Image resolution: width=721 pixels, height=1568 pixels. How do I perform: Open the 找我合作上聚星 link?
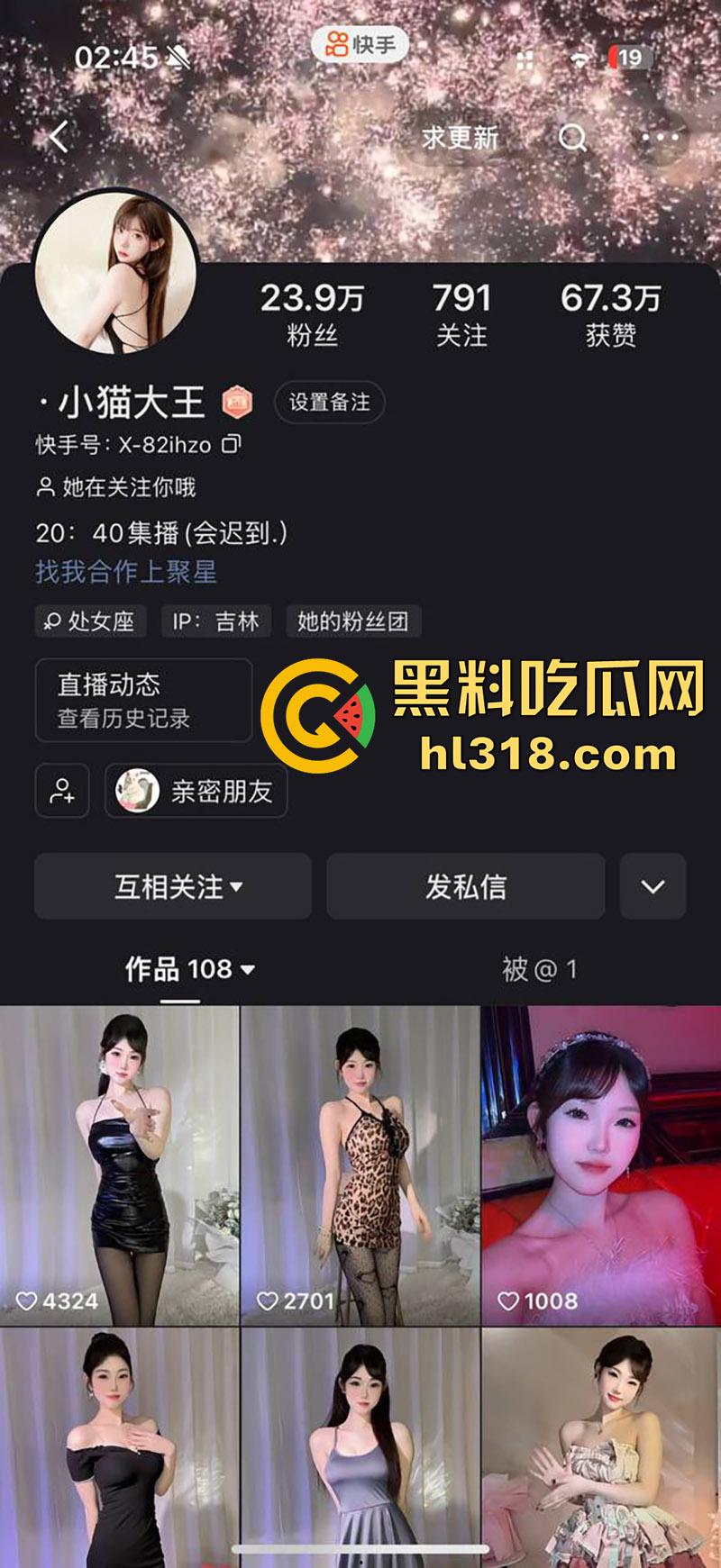126,570
